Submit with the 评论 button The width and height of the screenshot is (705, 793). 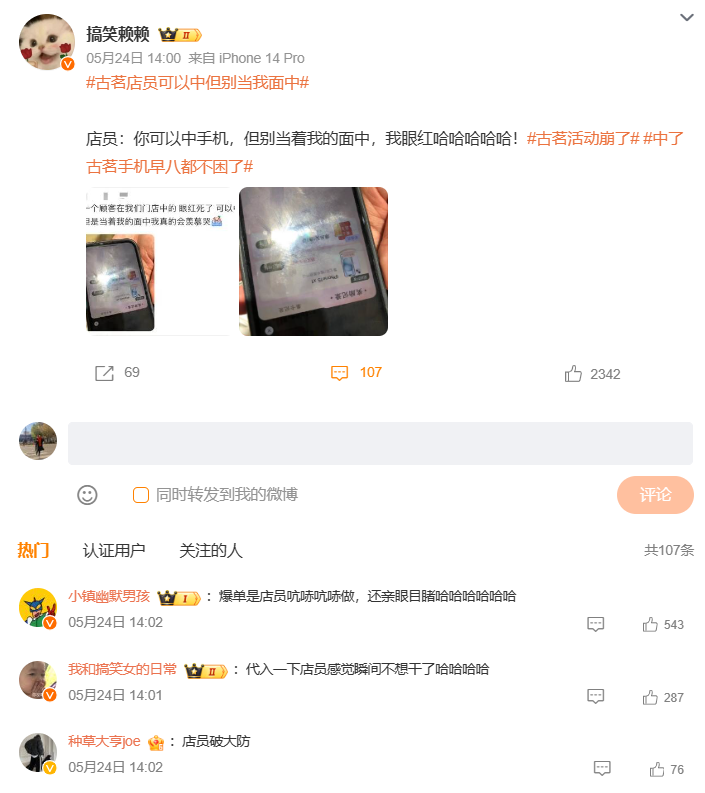click(x=655, y=495)
